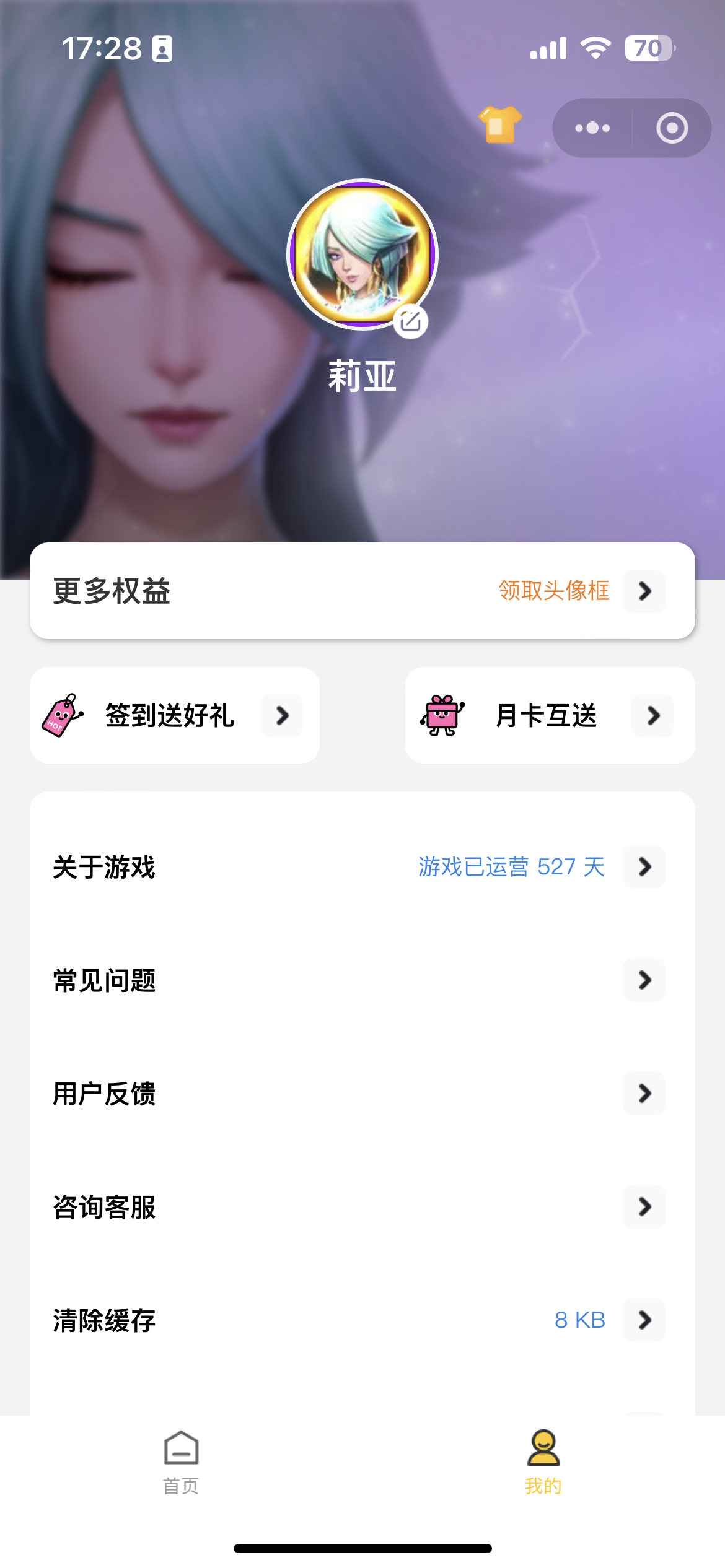
Task: Select 清除缓存 to clear 8 KB cache
Action: click(362, 1320)
